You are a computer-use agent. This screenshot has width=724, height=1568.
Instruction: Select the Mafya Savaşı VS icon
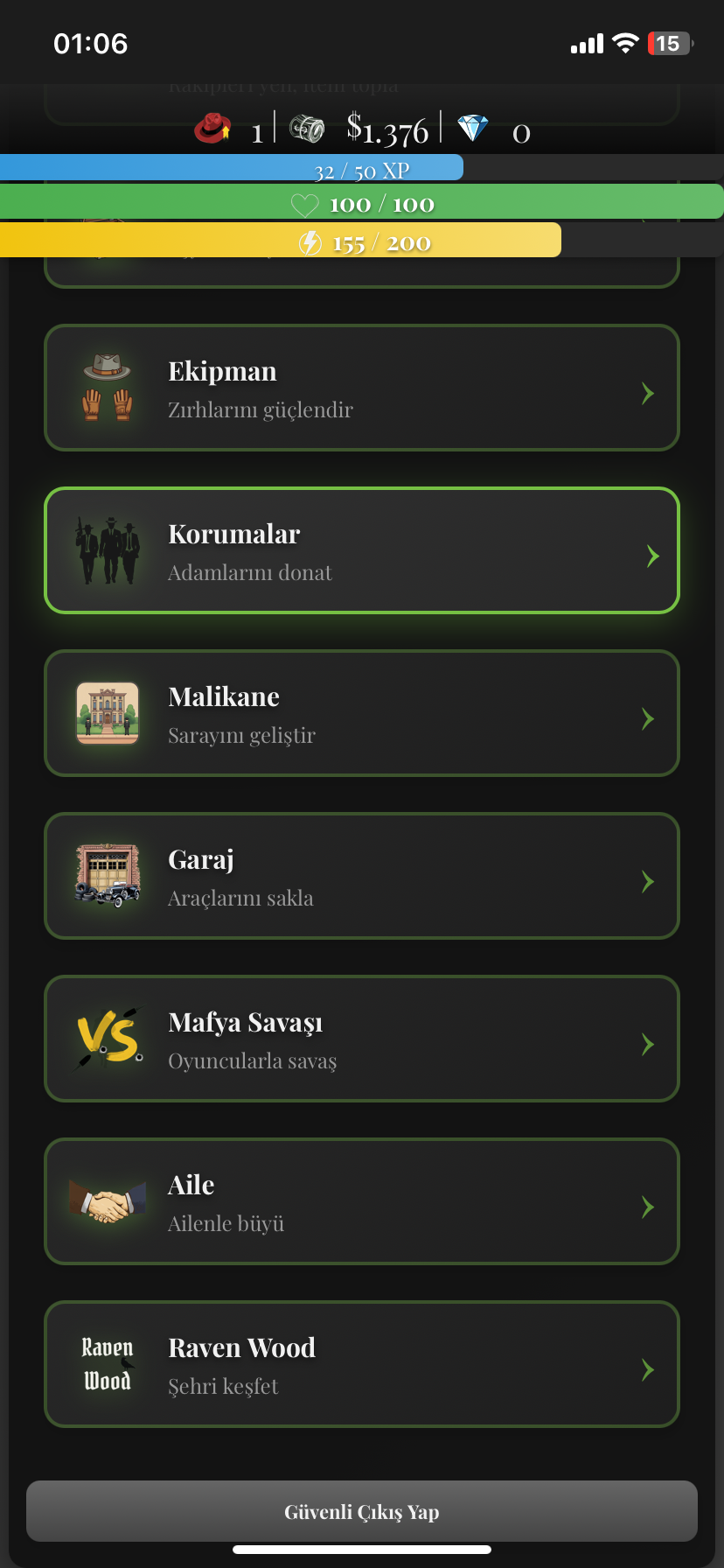pyautogui.click(x=107, y=1038)
